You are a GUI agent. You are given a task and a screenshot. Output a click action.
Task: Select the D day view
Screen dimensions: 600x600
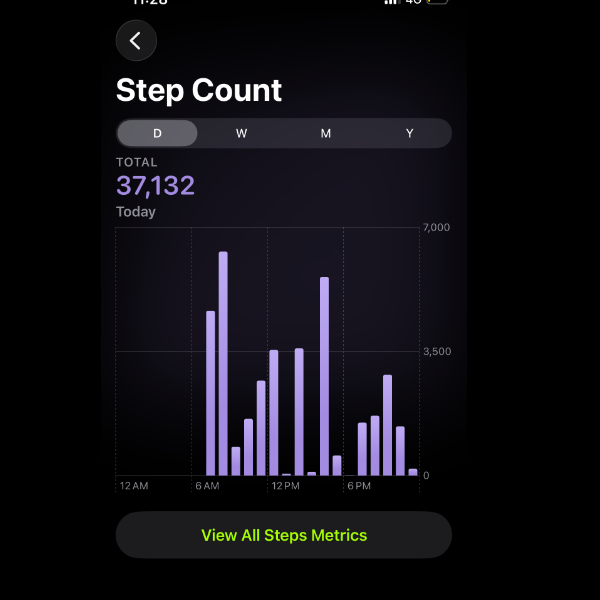point(157,133)
